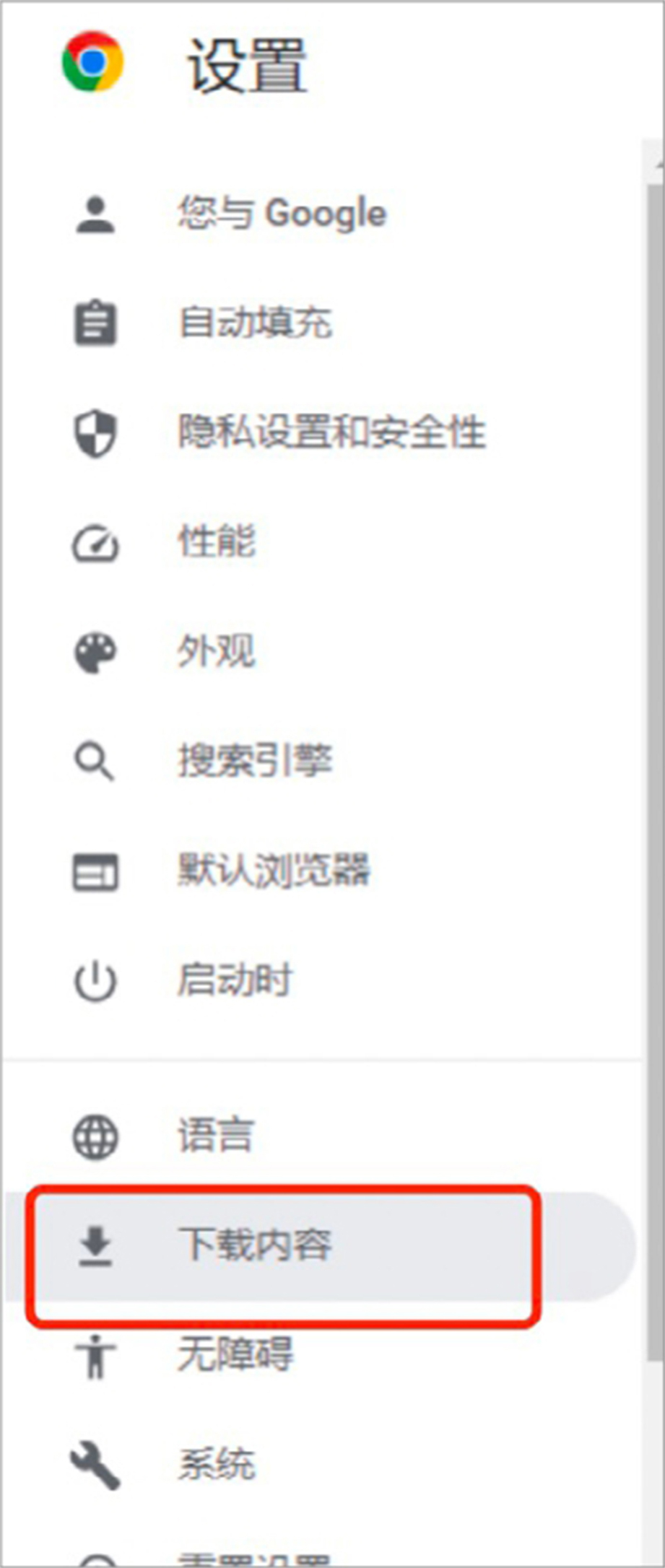Go to 系统 settings
Image resolution: width=665 pixels, height=1568 pixels.
[217, 1464]
